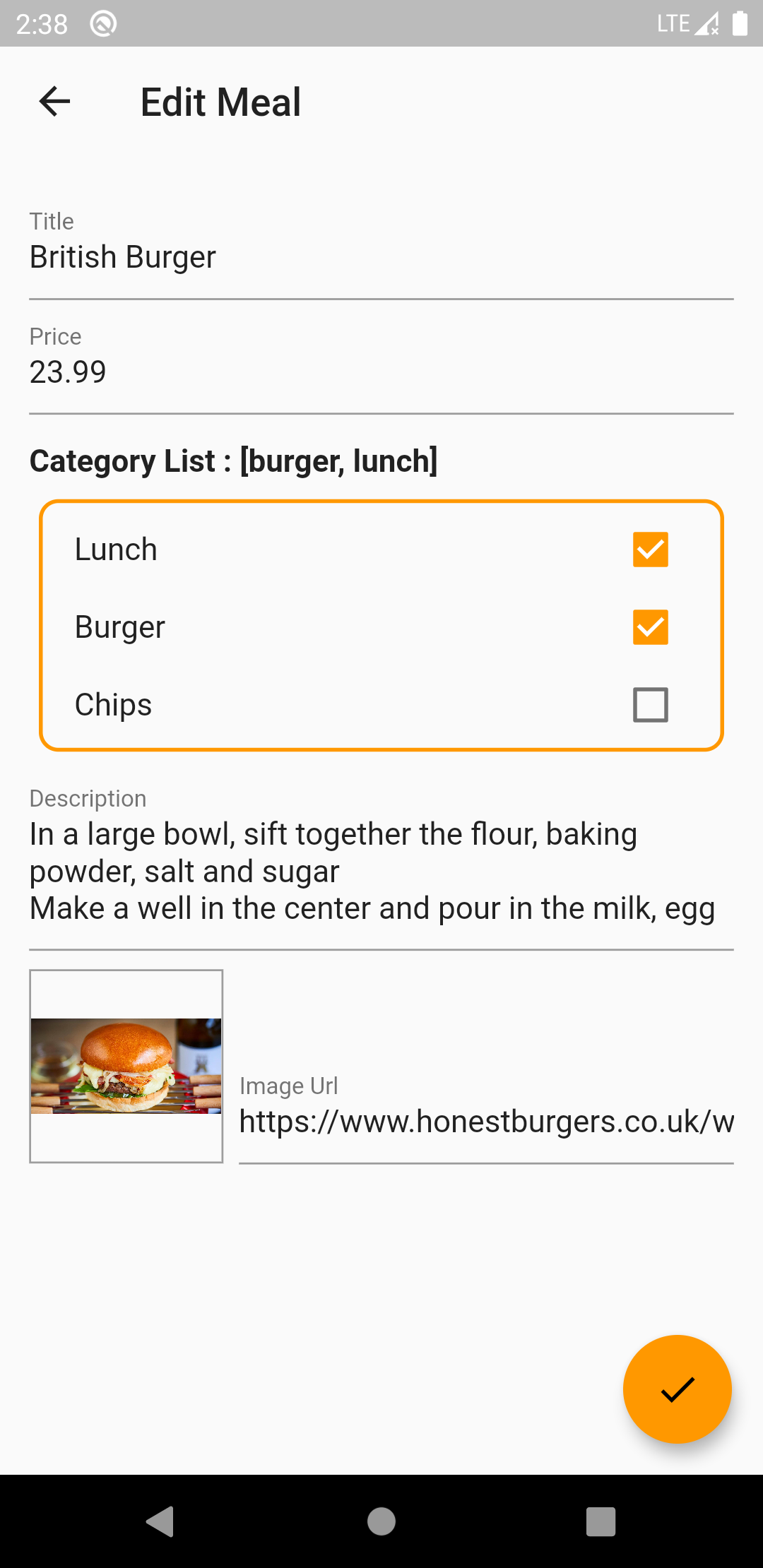Tap the triangle back navigation button

[x=161, y=1522]
